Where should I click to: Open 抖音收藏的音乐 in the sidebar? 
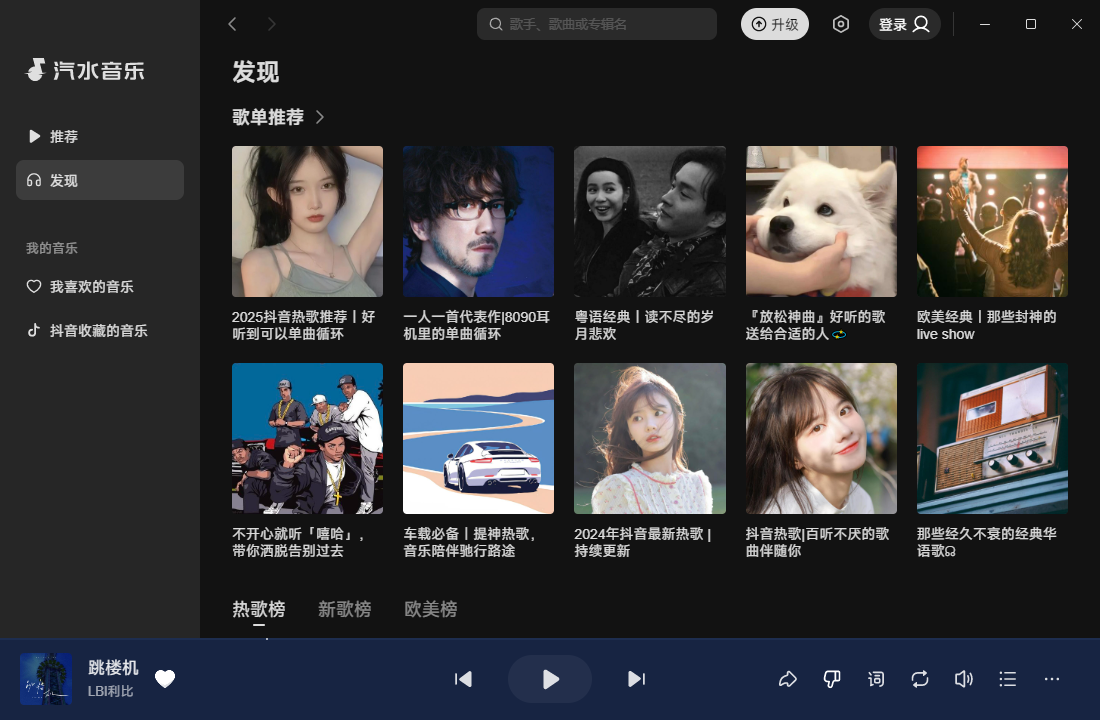[x=98, y=330]
